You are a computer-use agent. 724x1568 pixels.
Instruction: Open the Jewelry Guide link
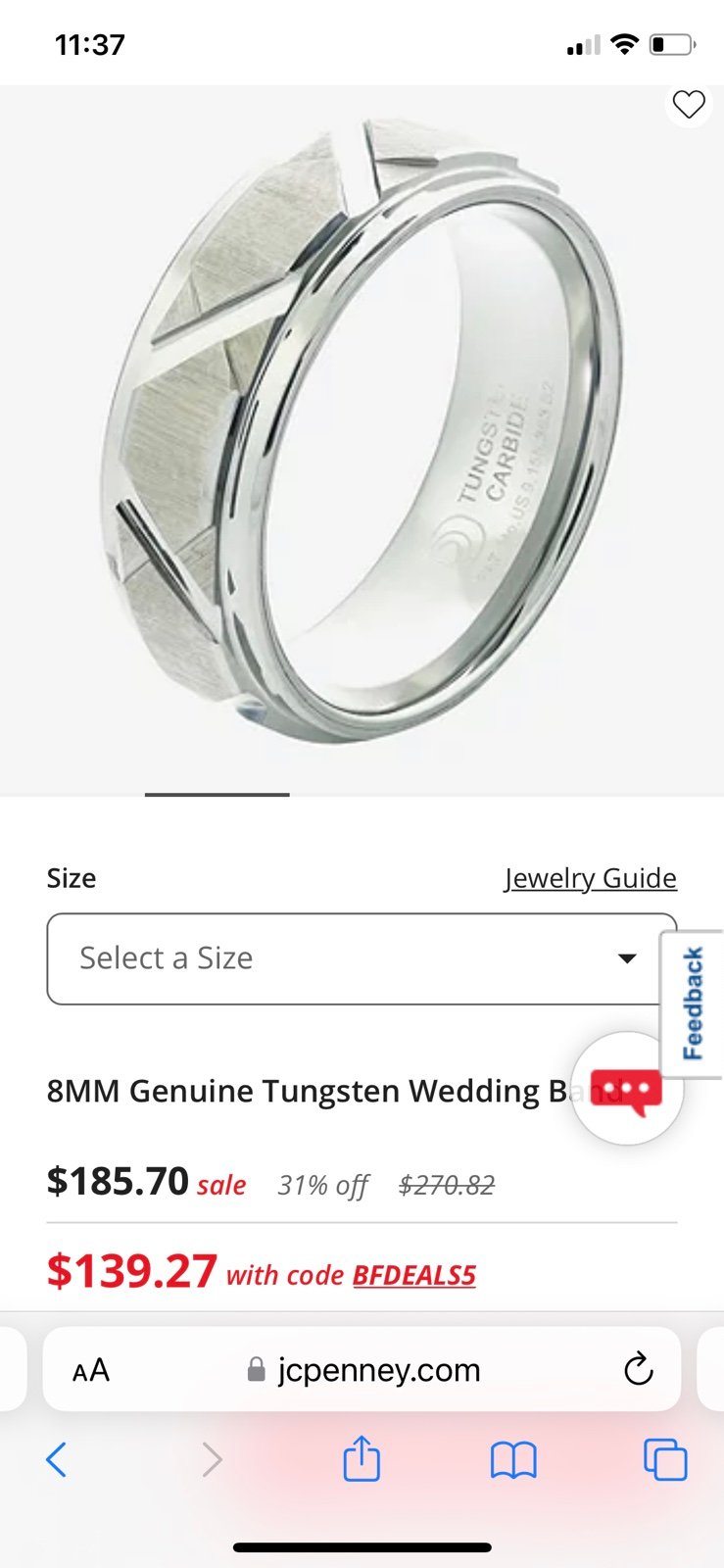[x=591, y=878]
